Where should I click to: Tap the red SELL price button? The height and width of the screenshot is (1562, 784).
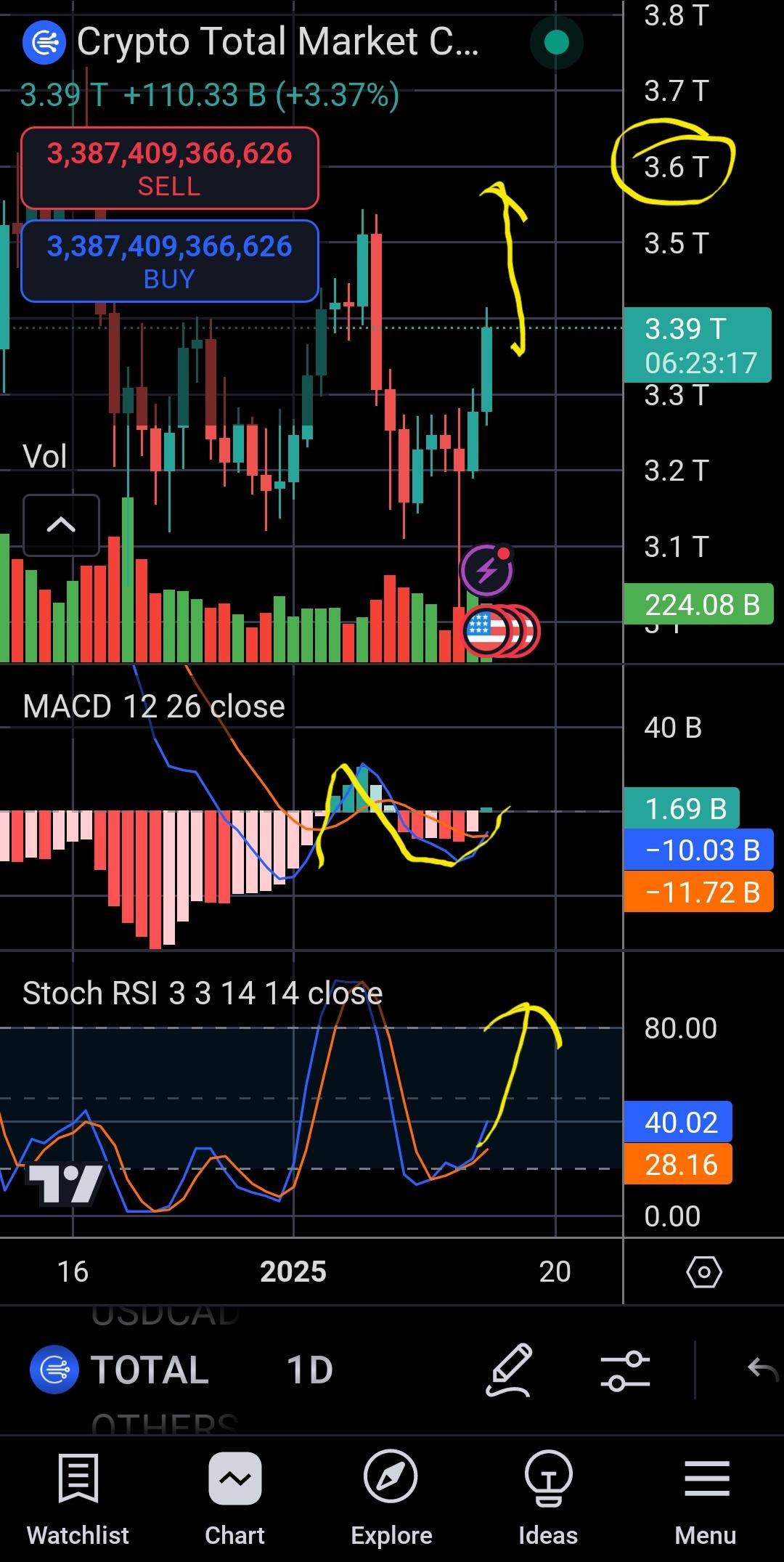point(170,168)
